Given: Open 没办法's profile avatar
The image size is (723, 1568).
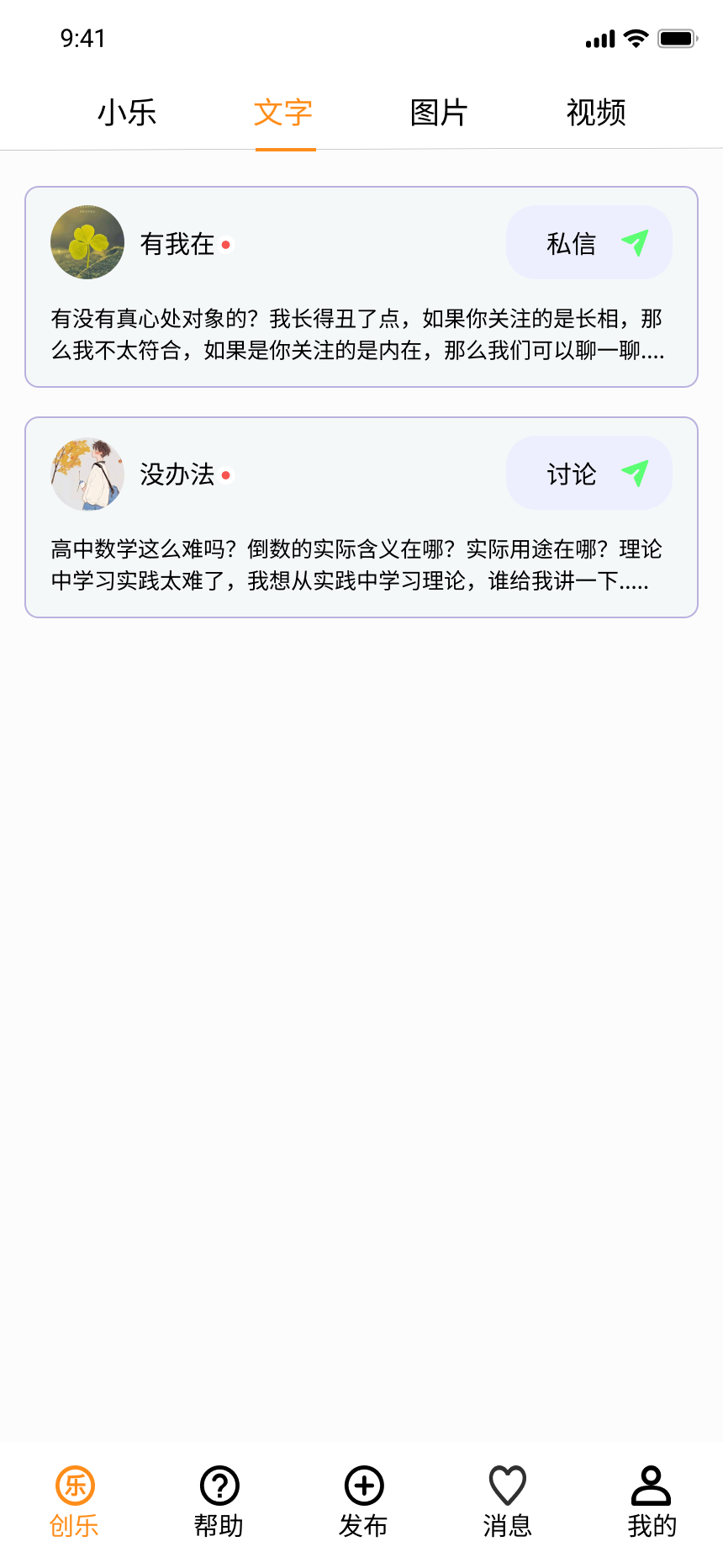Looking at the screenshot, I should [87, 474].
